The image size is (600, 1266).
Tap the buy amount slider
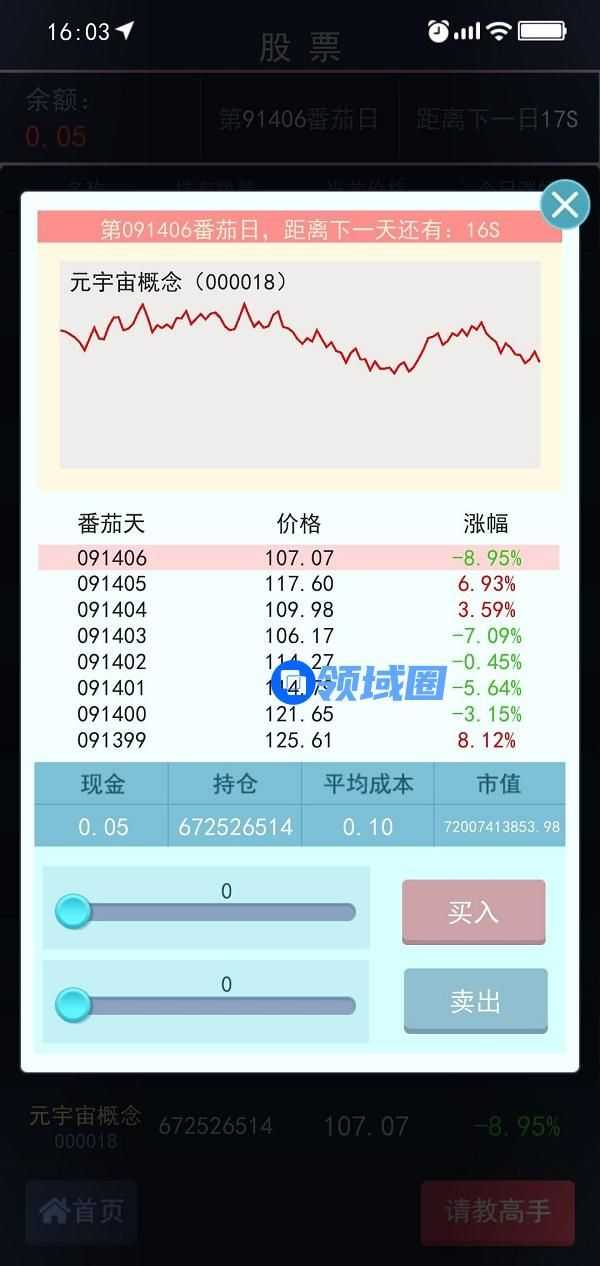coord(207,912)
